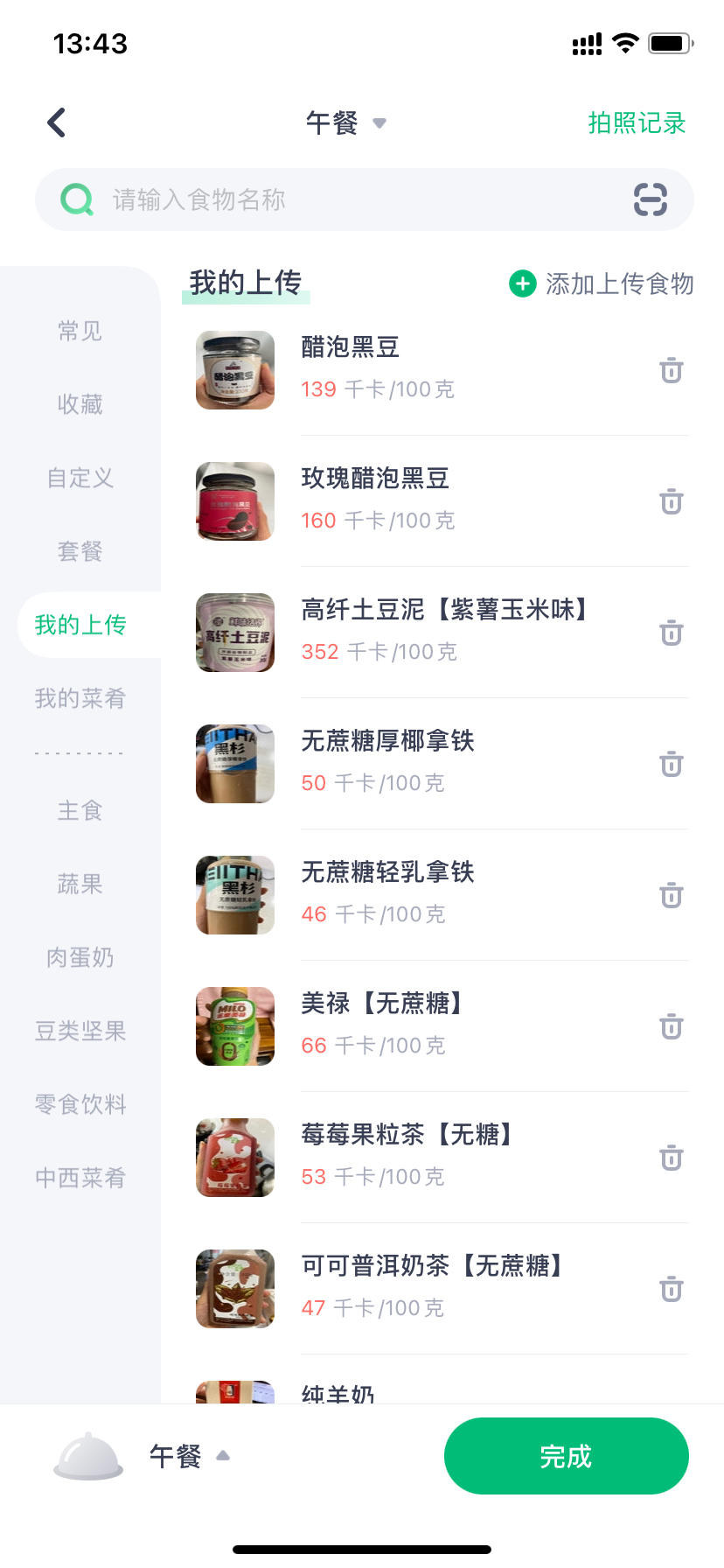
Task: Open the barcode scanner icon
Action: [x=651, y=200]
